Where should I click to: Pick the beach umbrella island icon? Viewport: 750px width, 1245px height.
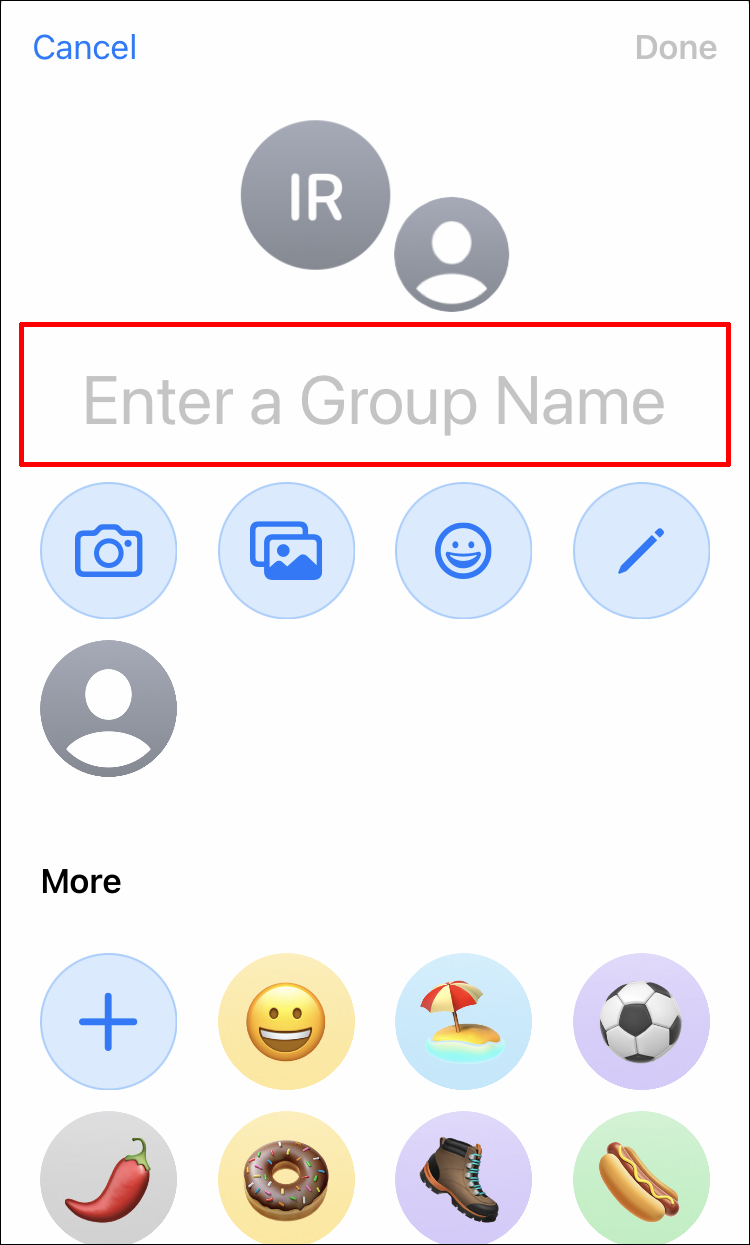[x=464, y=1021]
